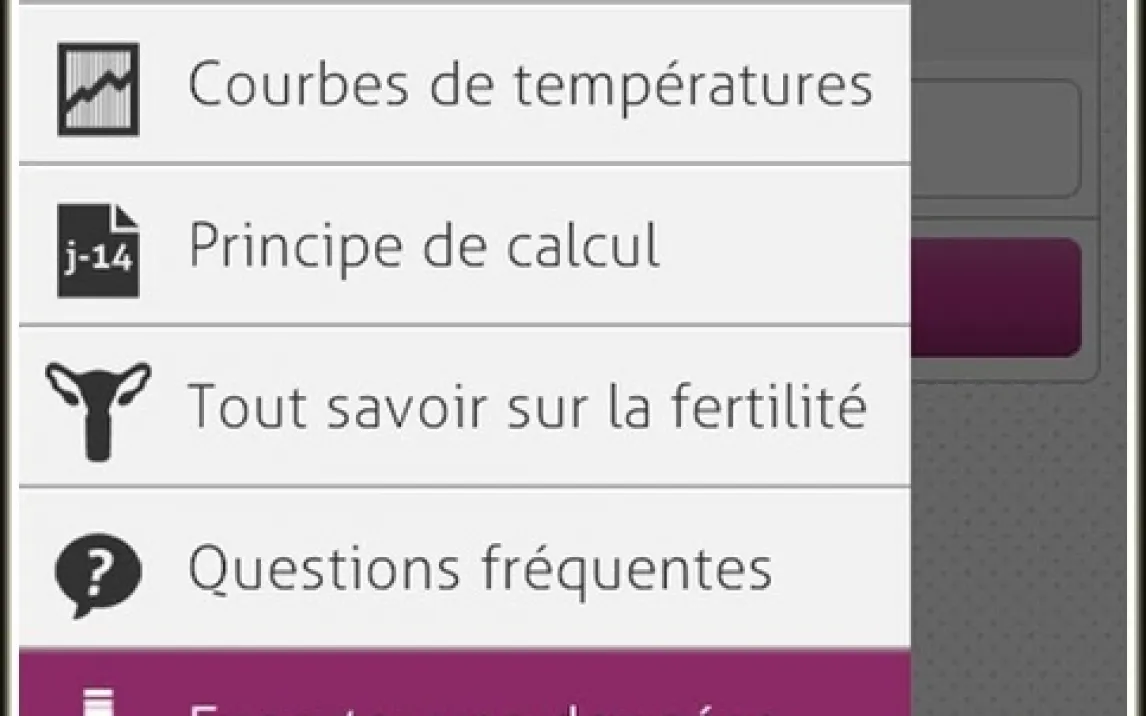Viewport: 1146px width, 716px height.
Task: Go to Questions fréquentes
Action: pos(465,568)
